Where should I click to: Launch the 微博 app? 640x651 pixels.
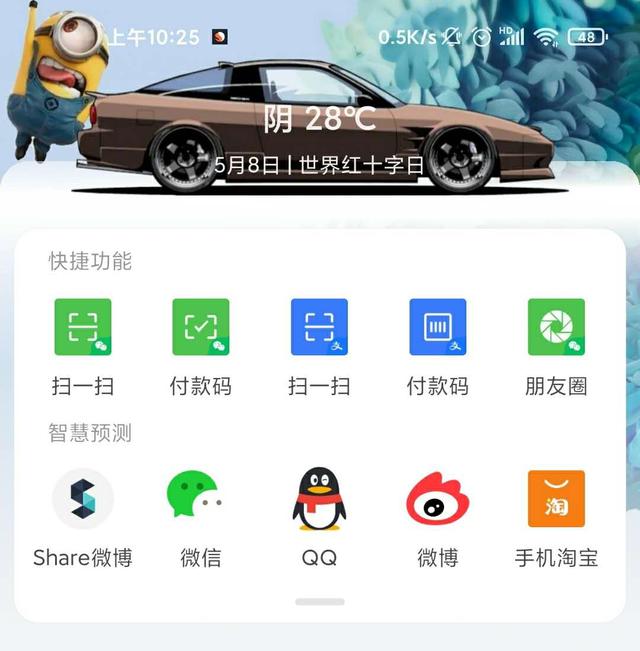(x=437, y=499)
